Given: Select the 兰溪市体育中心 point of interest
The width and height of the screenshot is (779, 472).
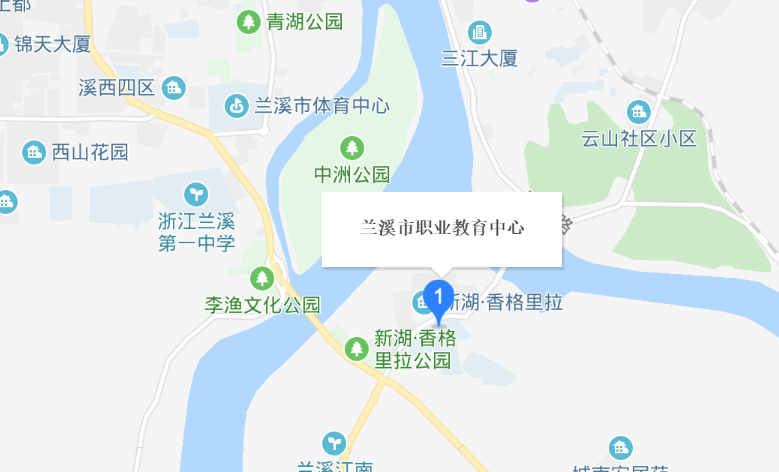Looking at the screenshot, I should click(x=236, y=104).
